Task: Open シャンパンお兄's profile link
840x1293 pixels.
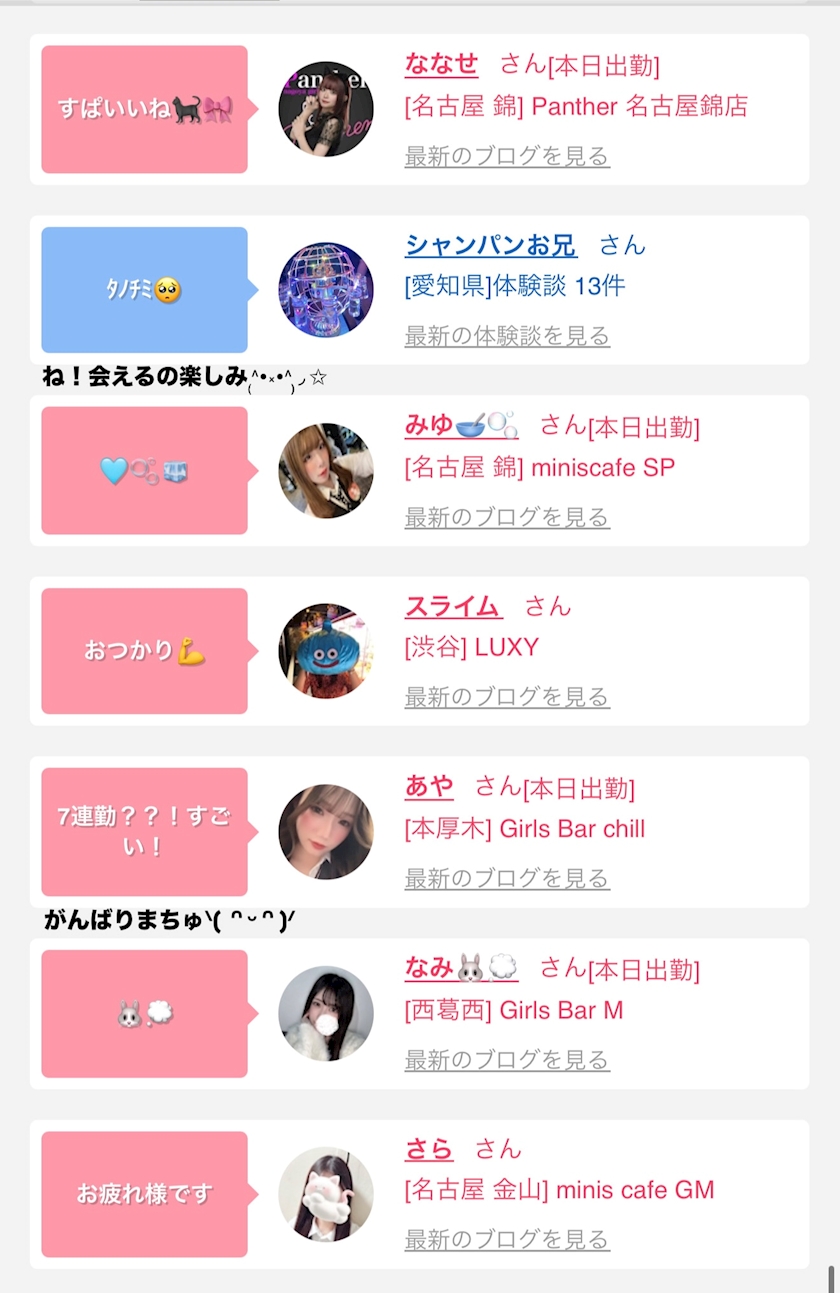Action: tap(490, 245)
